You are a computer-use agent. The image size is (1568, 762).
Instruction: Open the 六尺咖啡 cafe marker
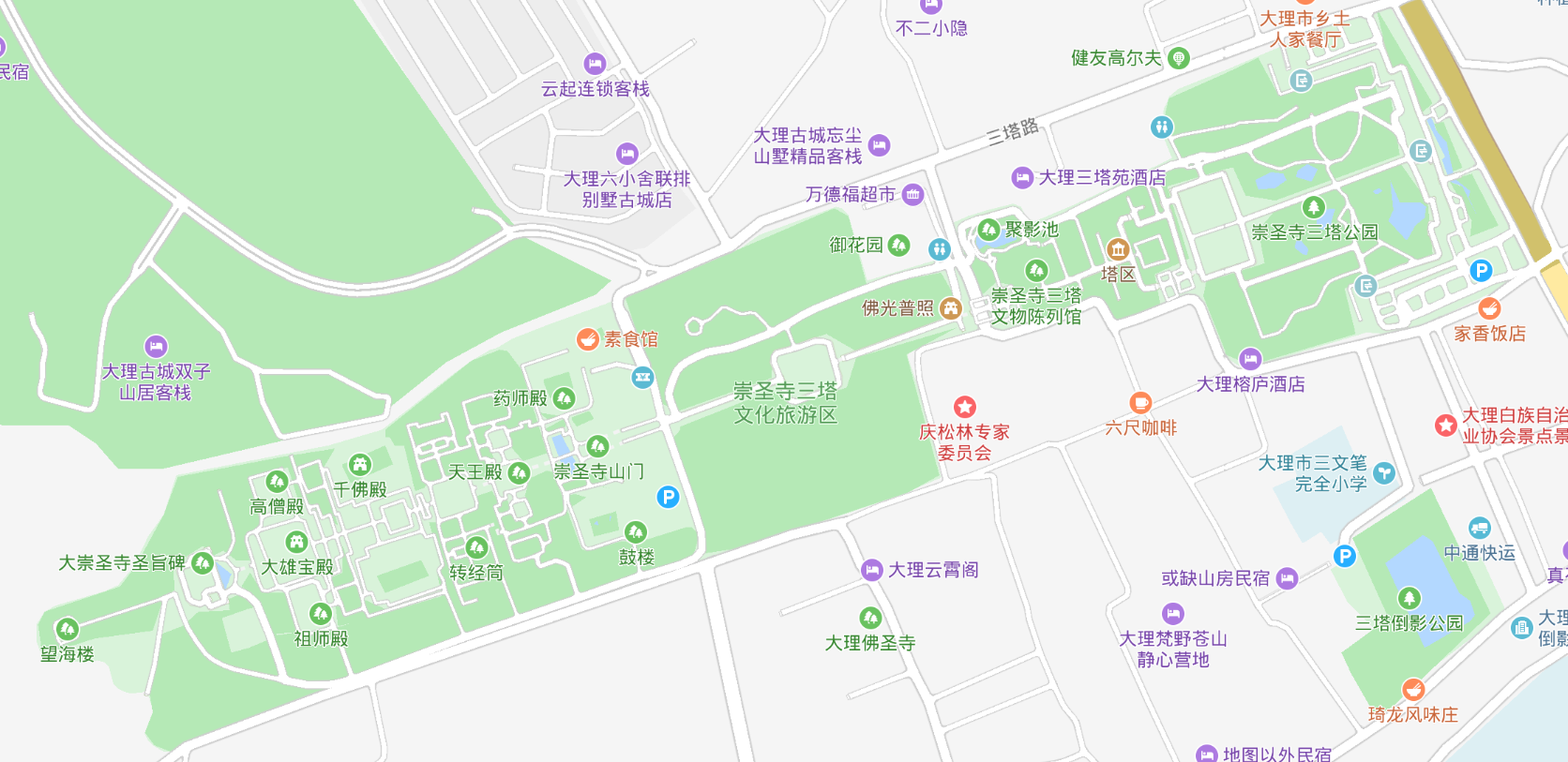coord(1140,403)
